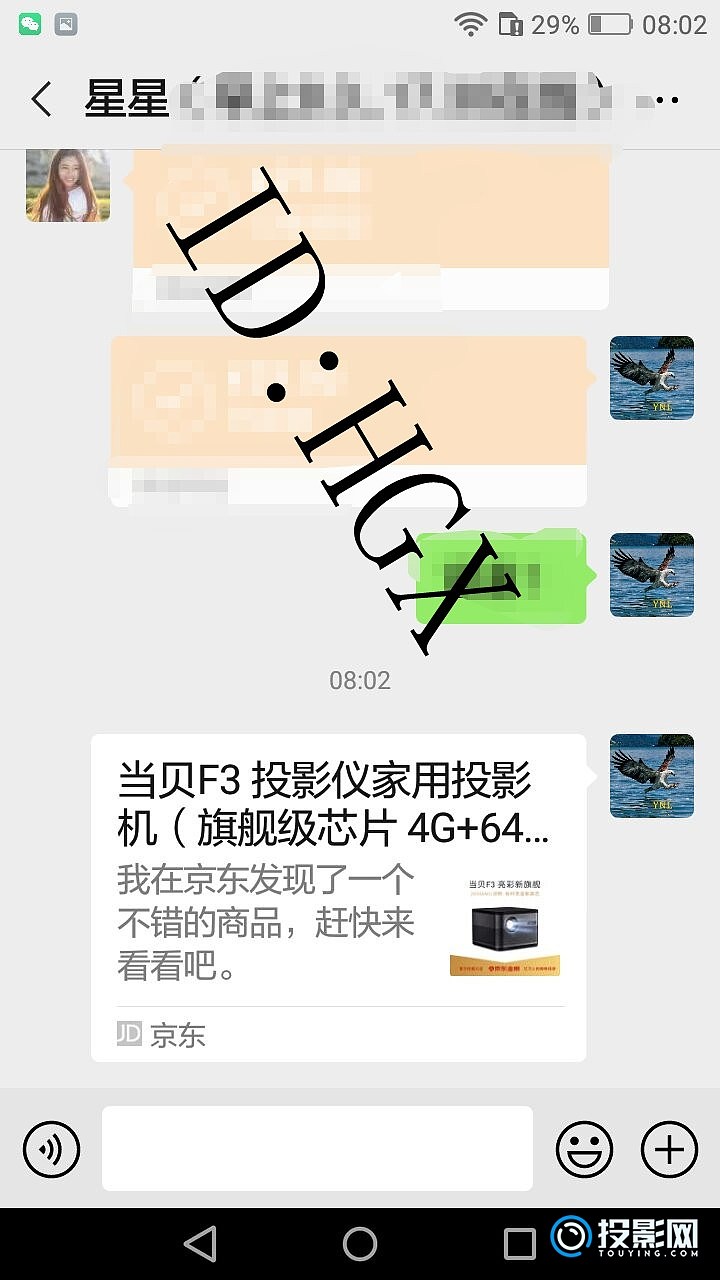
Task: Tap the system back button
Action: click(x=201, y=1244)
